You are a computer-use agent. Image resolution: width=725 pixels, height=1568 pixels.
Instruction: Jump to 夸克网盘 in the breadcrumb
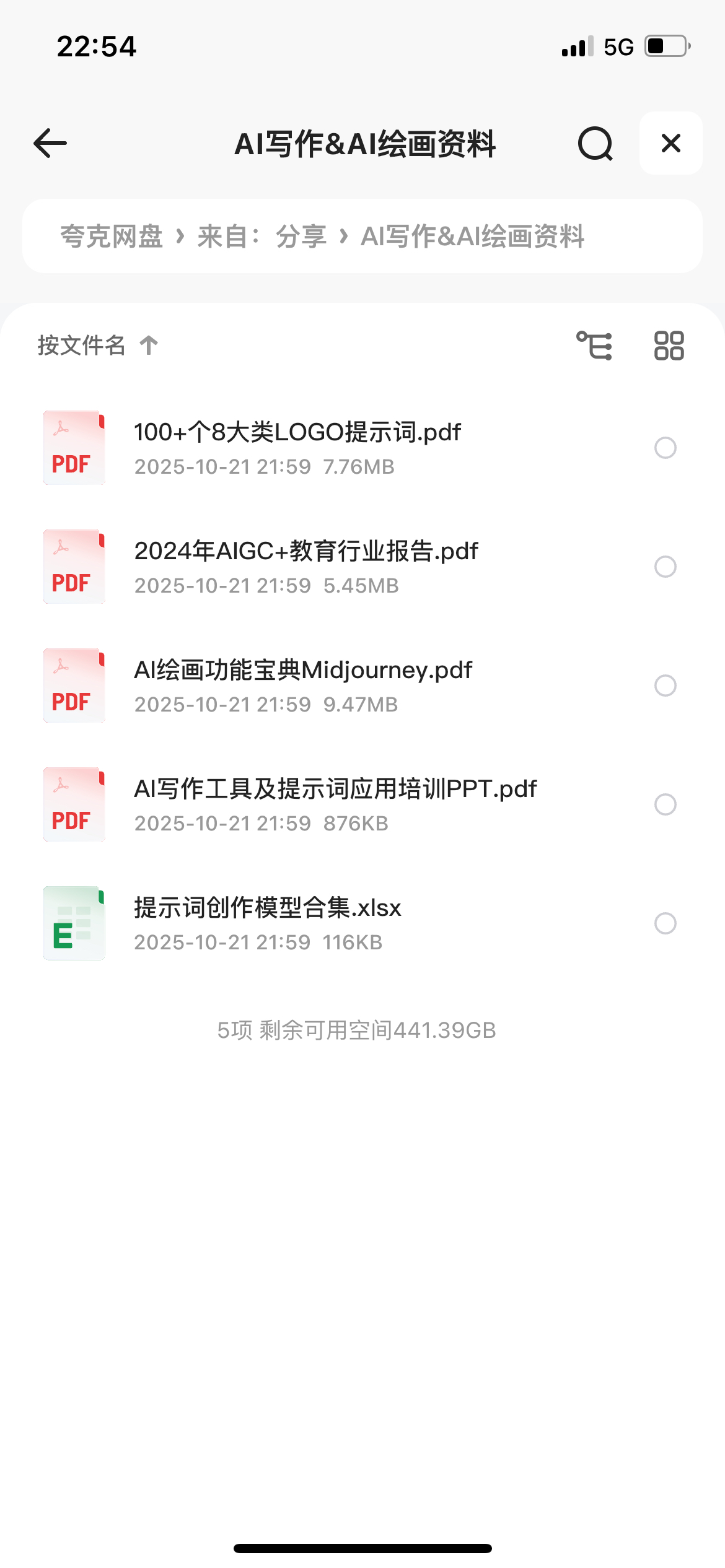pos(112,236)
